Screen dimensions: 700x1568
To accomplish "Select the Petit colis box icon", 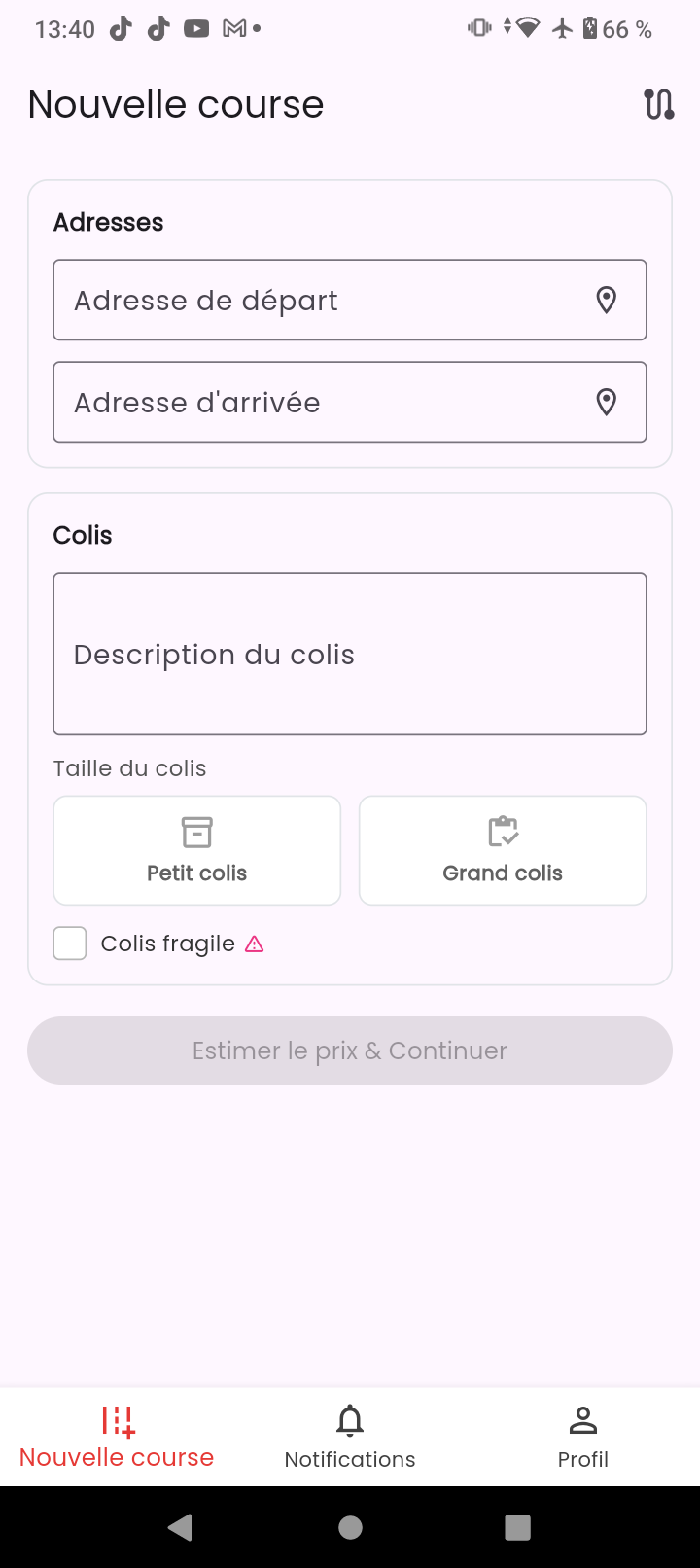I will pos(196,833).
